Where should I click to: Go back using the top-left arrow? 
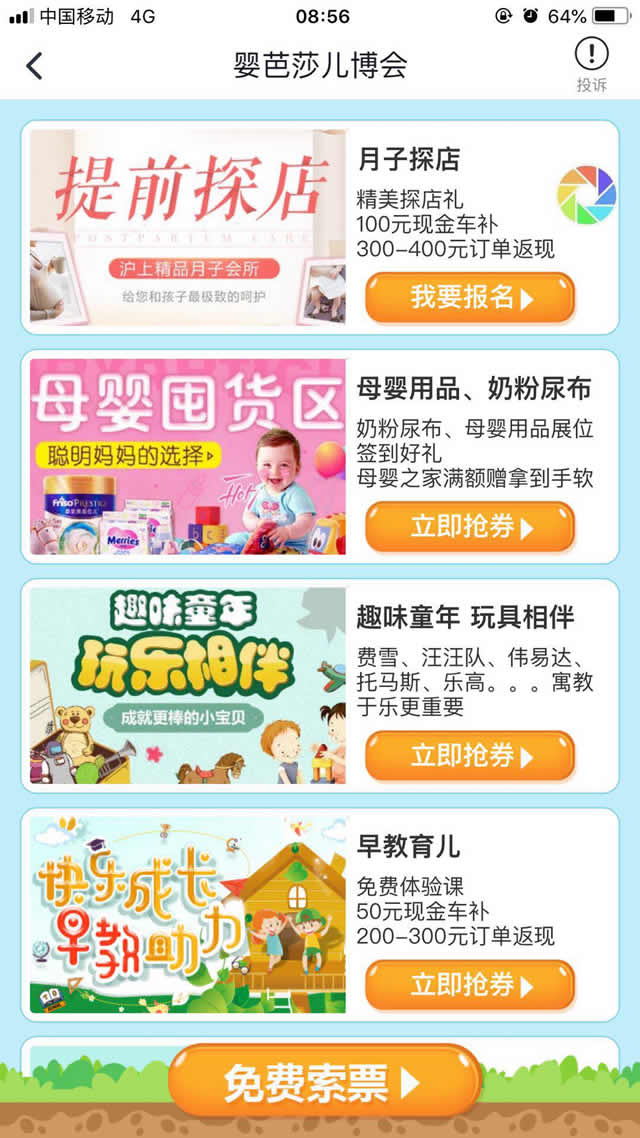click(x=35, y=66)
